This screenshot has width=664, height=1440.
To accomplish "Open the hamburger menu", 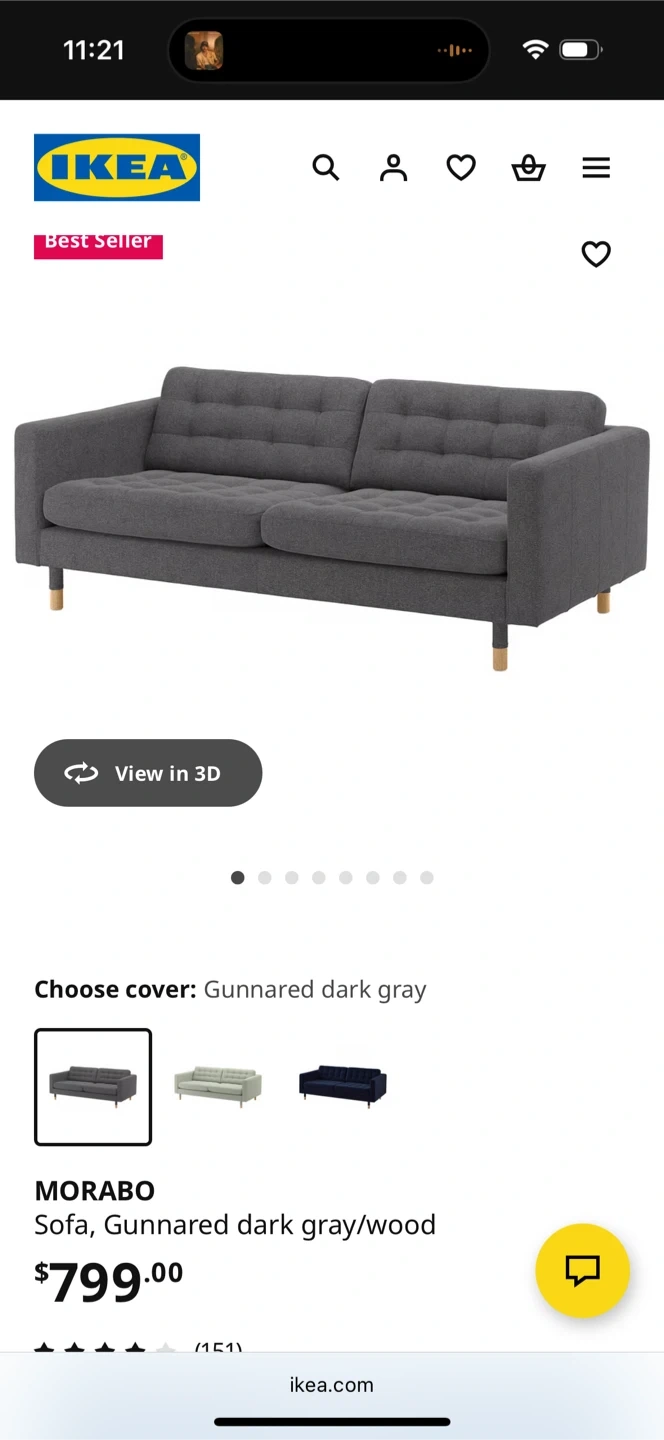I will click(596, 167).
